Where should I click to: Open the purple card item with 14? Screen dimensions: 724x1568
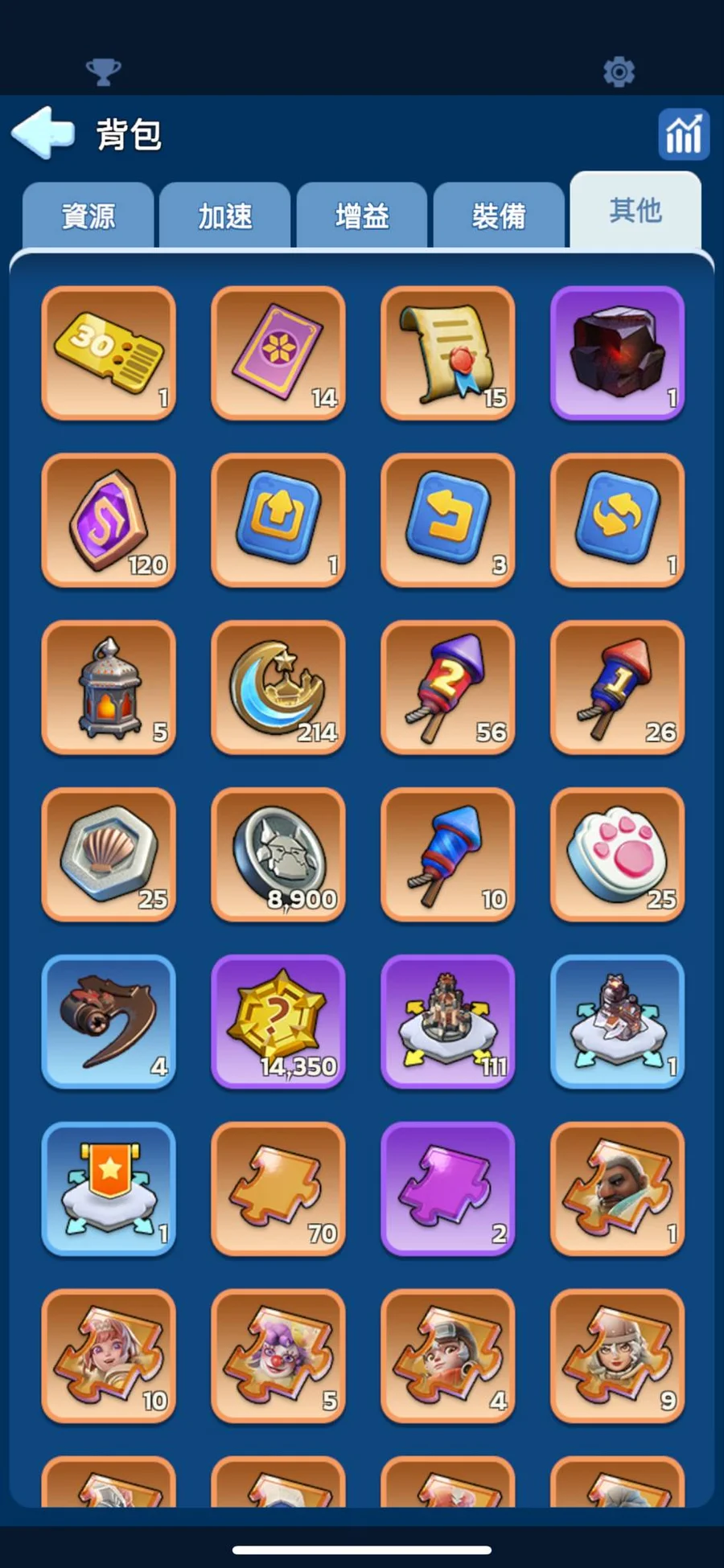278,353
